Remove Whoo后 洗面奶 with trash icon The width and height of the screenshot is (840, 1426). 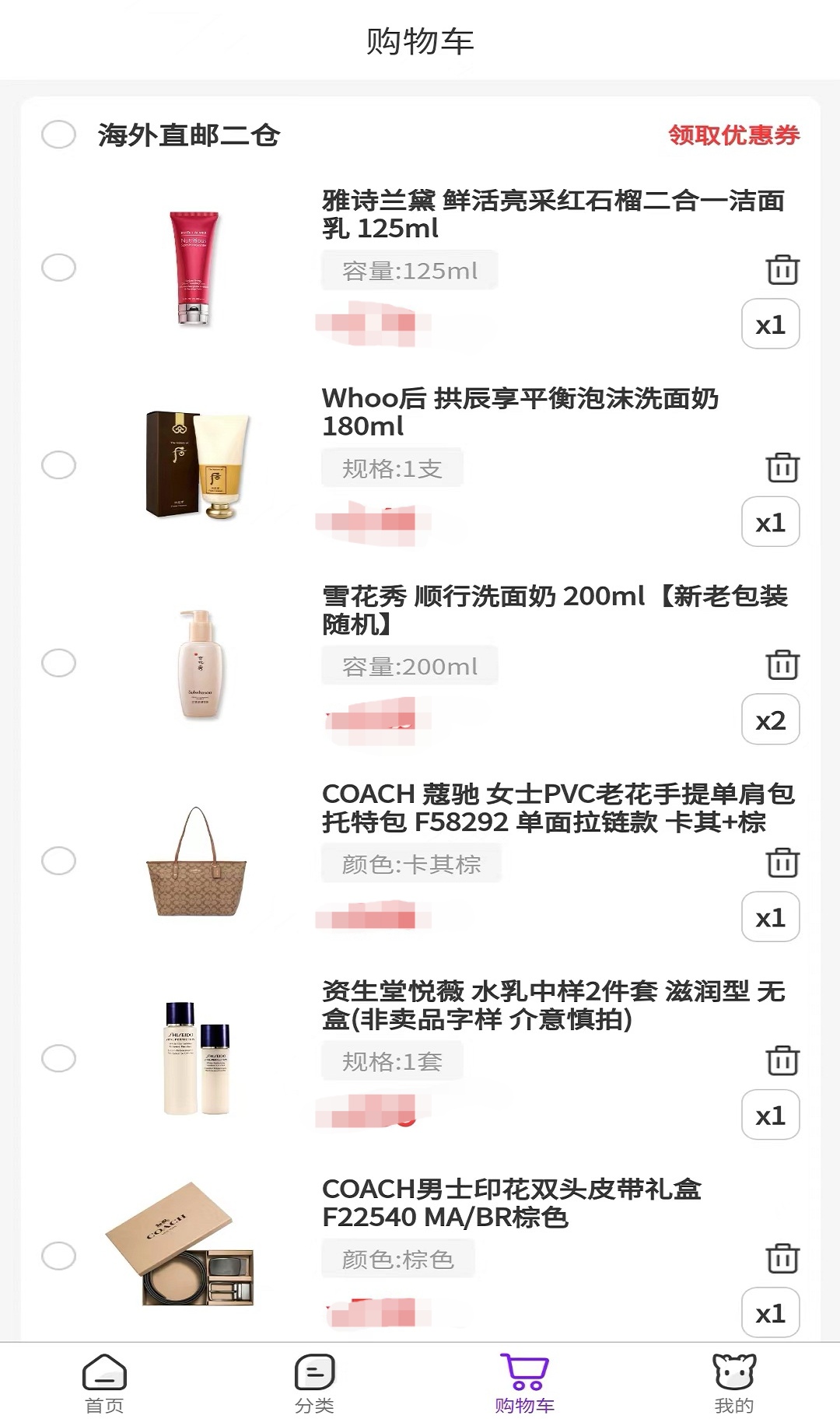(x=782, y=467)
